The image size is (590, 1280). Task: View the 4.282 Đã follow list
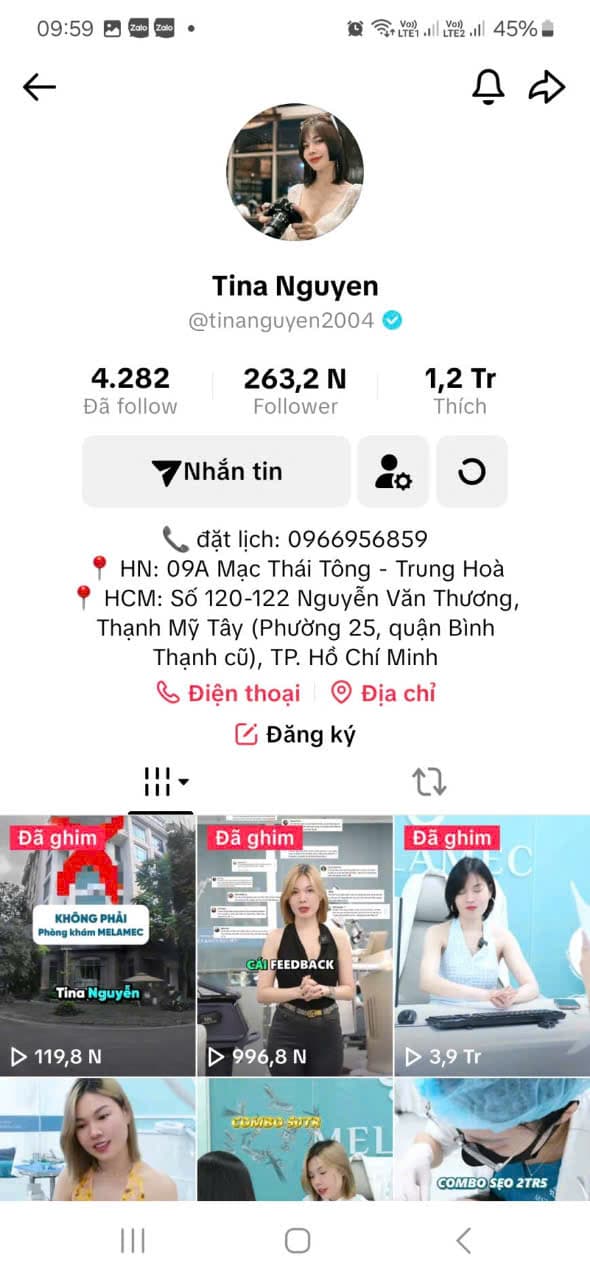tap(130, 391)
